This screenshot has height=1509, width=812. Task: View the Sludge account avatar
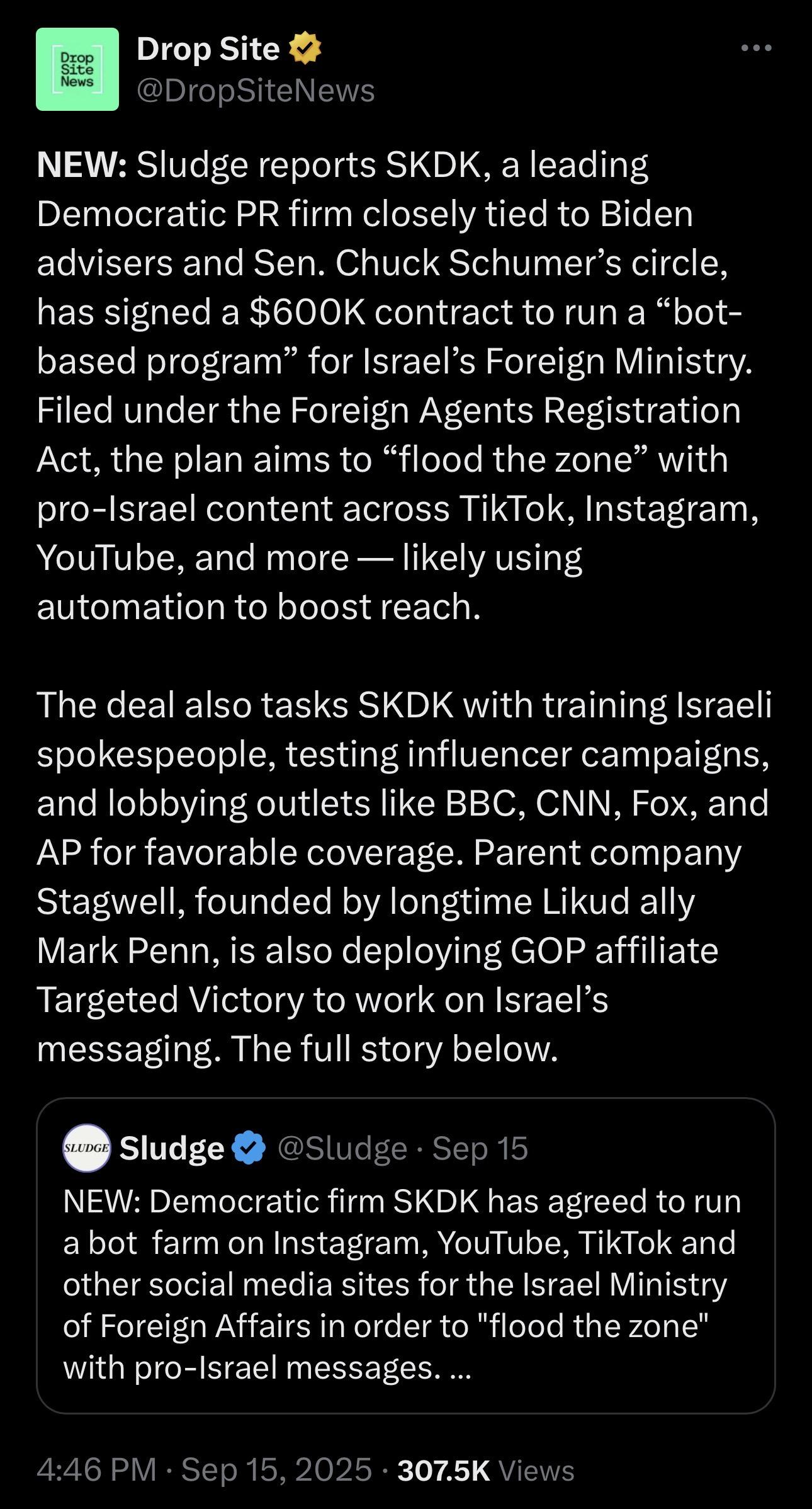pyautogui.click(x=86, y=1148)
